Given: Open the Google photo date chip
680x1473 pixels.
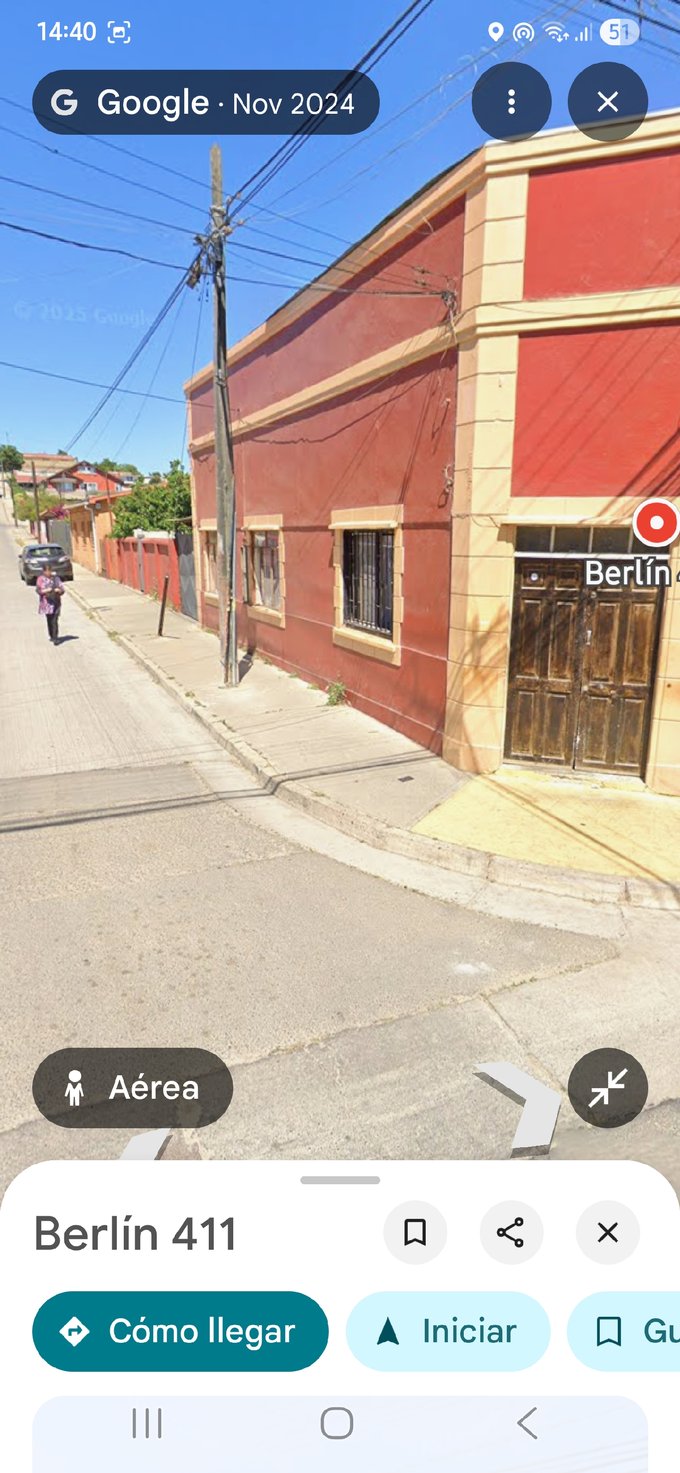Looking at the screenshot, I should click(x=206, y=102).
